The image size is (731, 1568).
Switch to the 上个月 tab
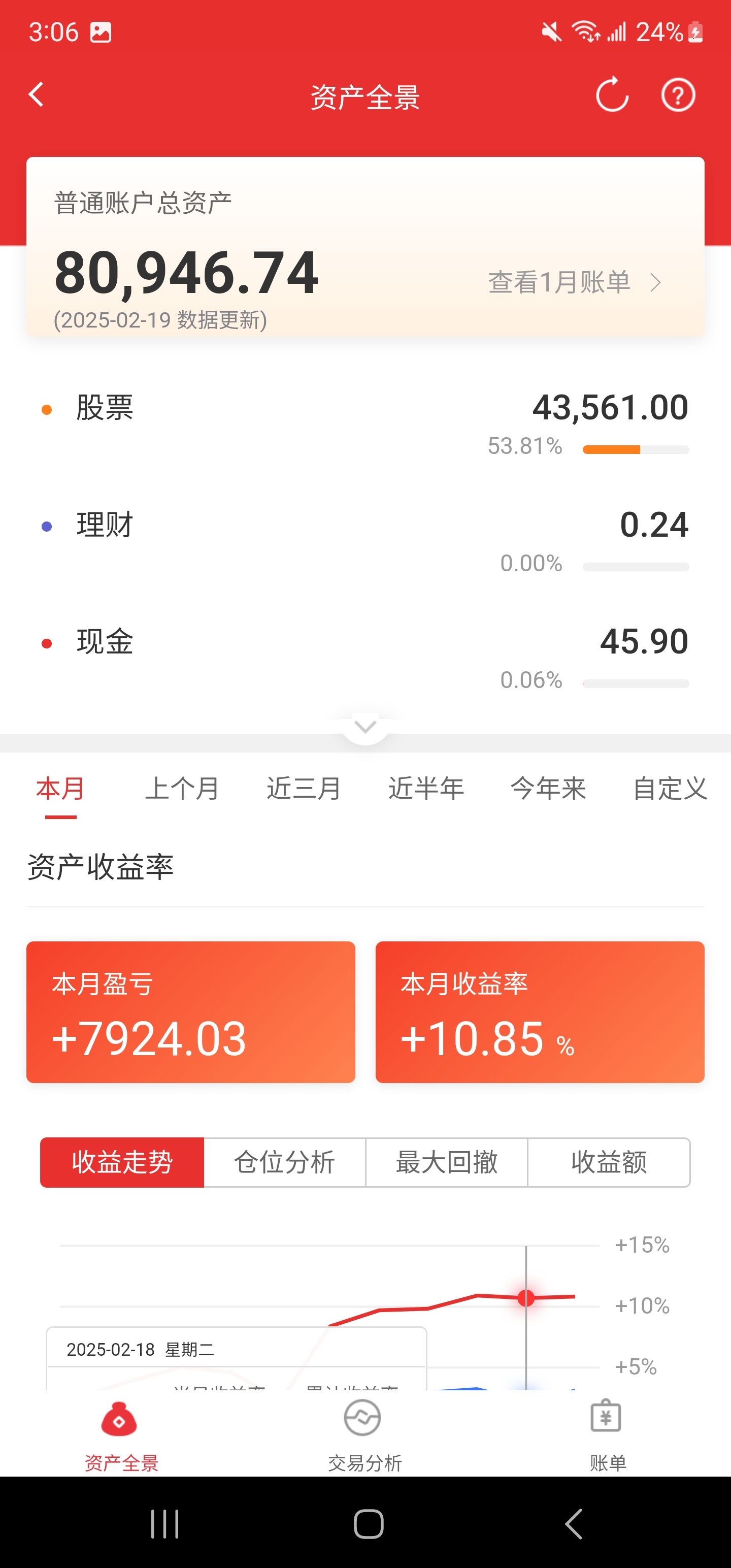coord(183,788)
